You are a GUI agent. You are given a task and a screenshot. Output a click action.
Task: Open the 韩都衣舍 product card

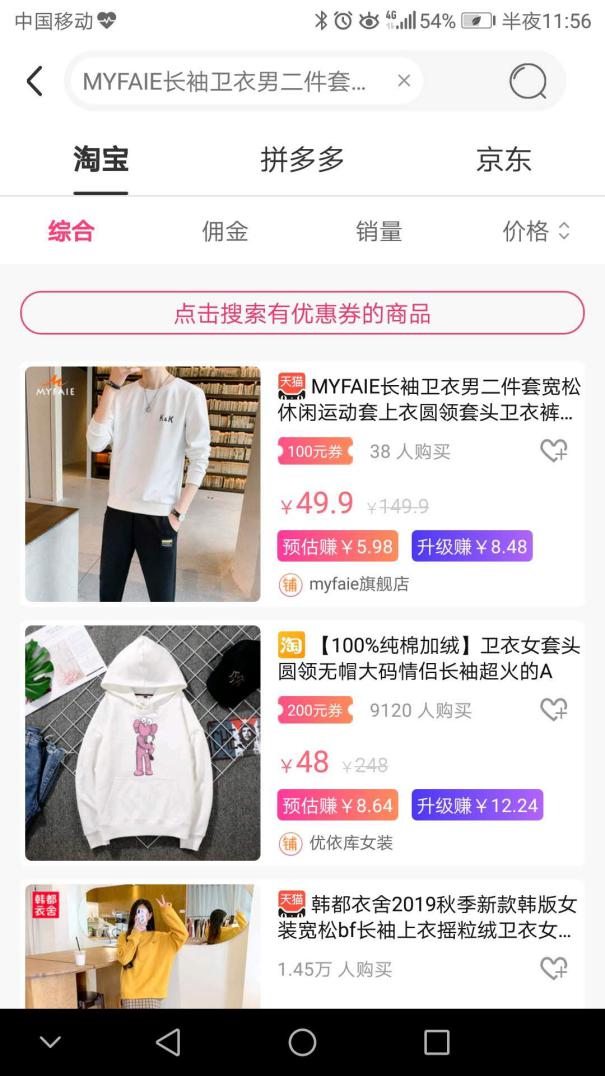pyautogui.click(x=428, y=917)
